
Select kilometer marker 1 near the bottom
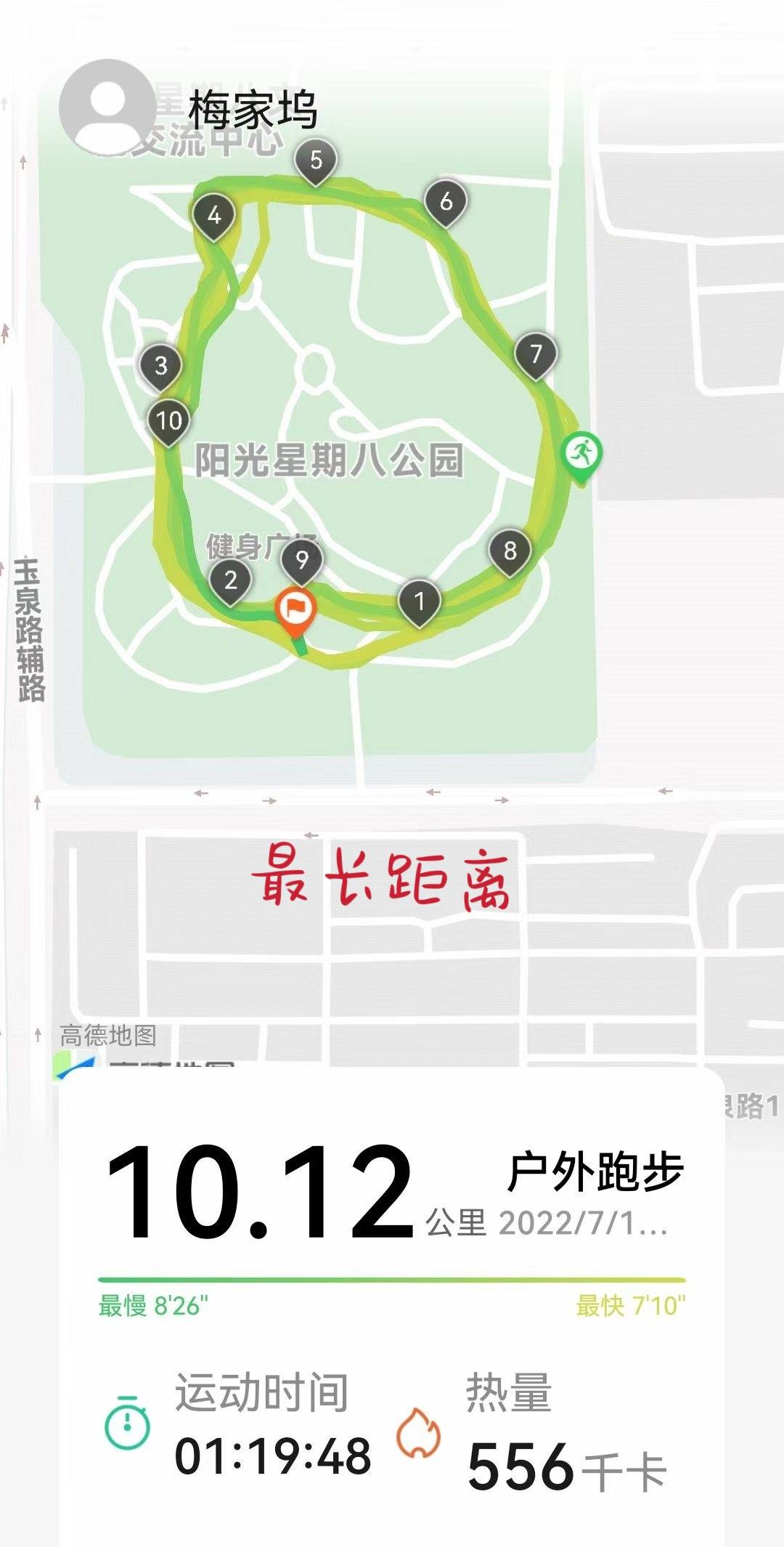click(420, 601)
